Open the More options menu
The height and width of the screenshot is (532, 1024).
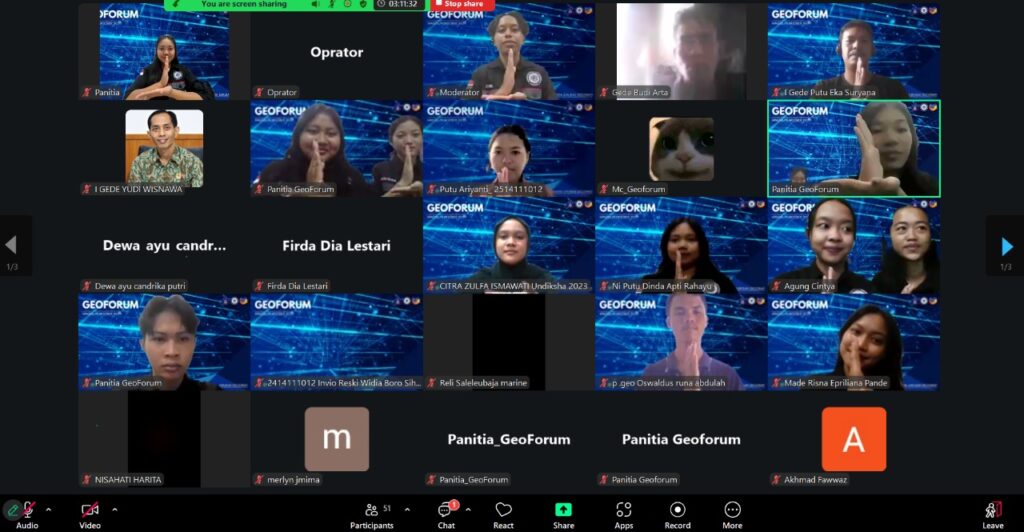coord(732,511)
